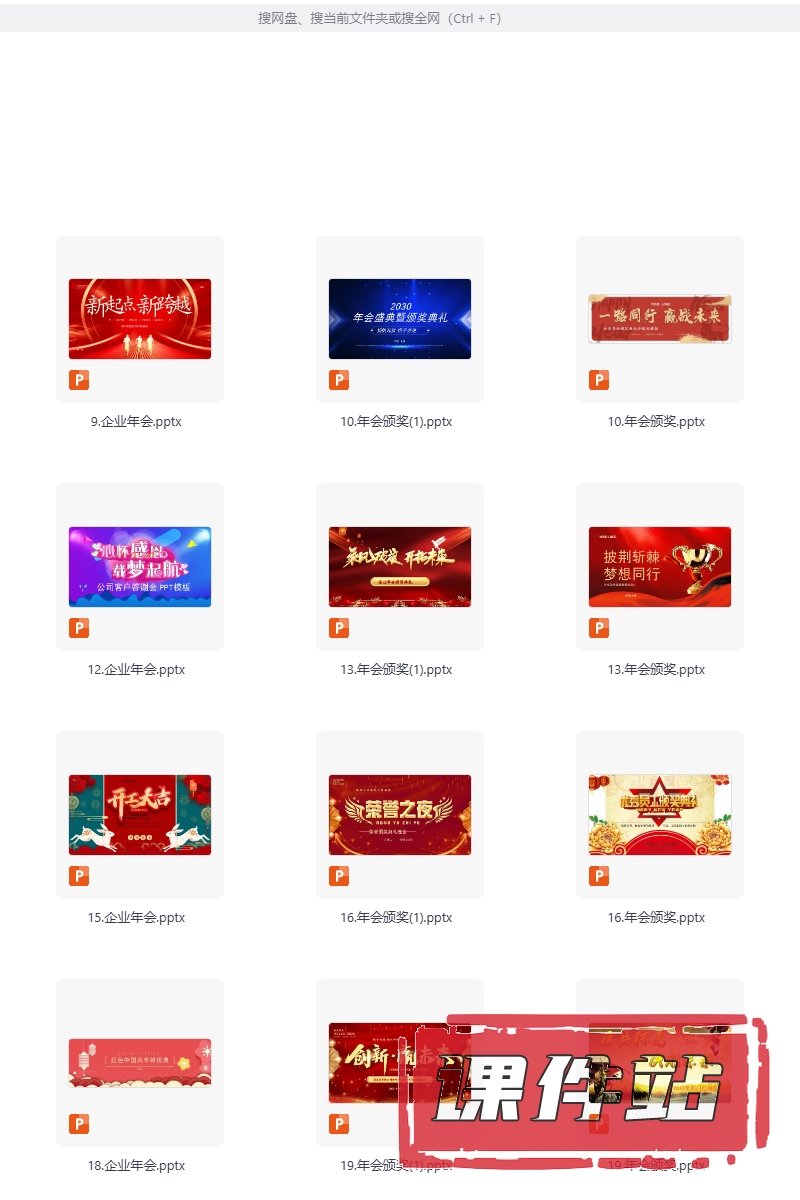This screenshot has width=800, height=1200.
Task: Open the 18.企业年会.pptx file
Action: tap(140, 1063)
